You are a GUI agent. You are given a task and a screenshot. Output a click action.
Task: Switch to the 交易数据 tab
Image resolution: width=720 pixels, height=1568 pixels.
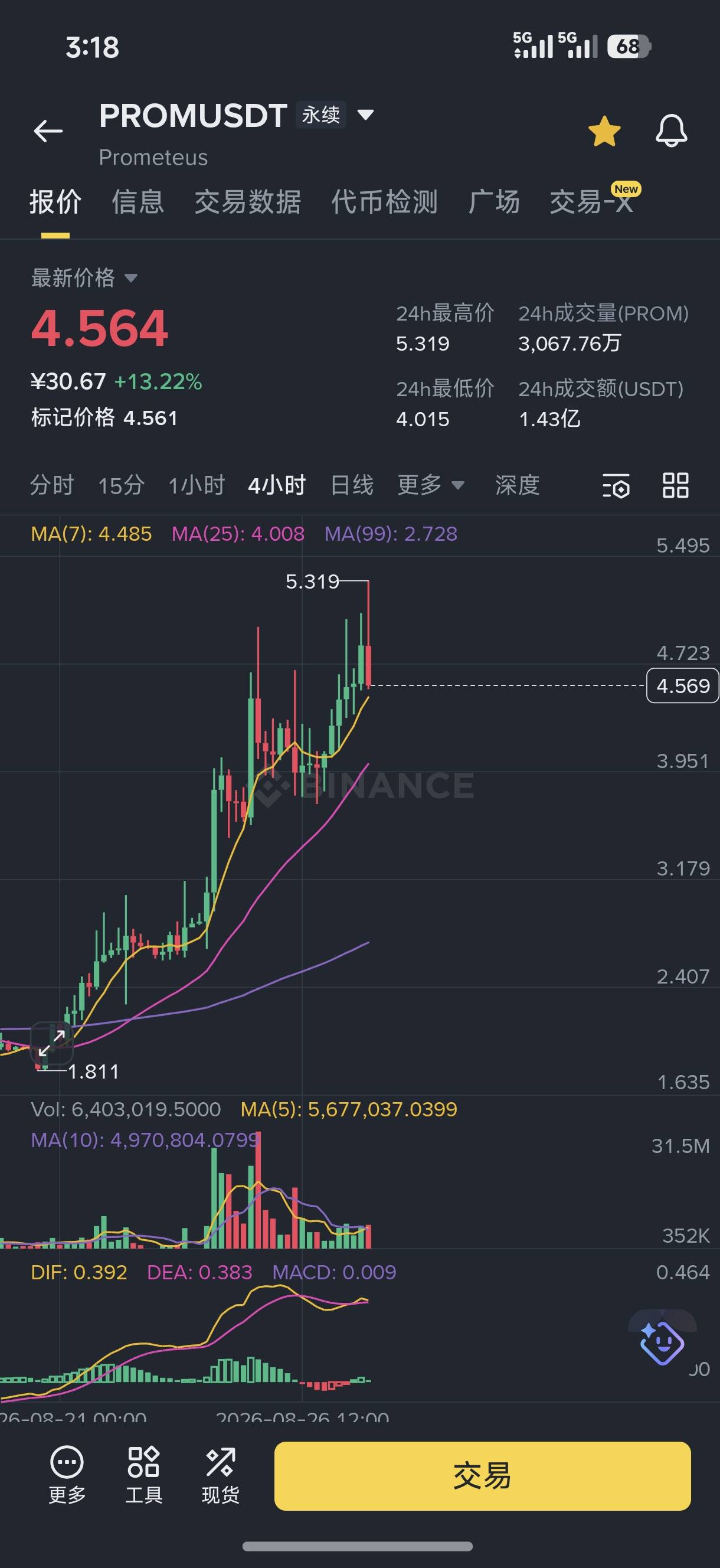248,201
